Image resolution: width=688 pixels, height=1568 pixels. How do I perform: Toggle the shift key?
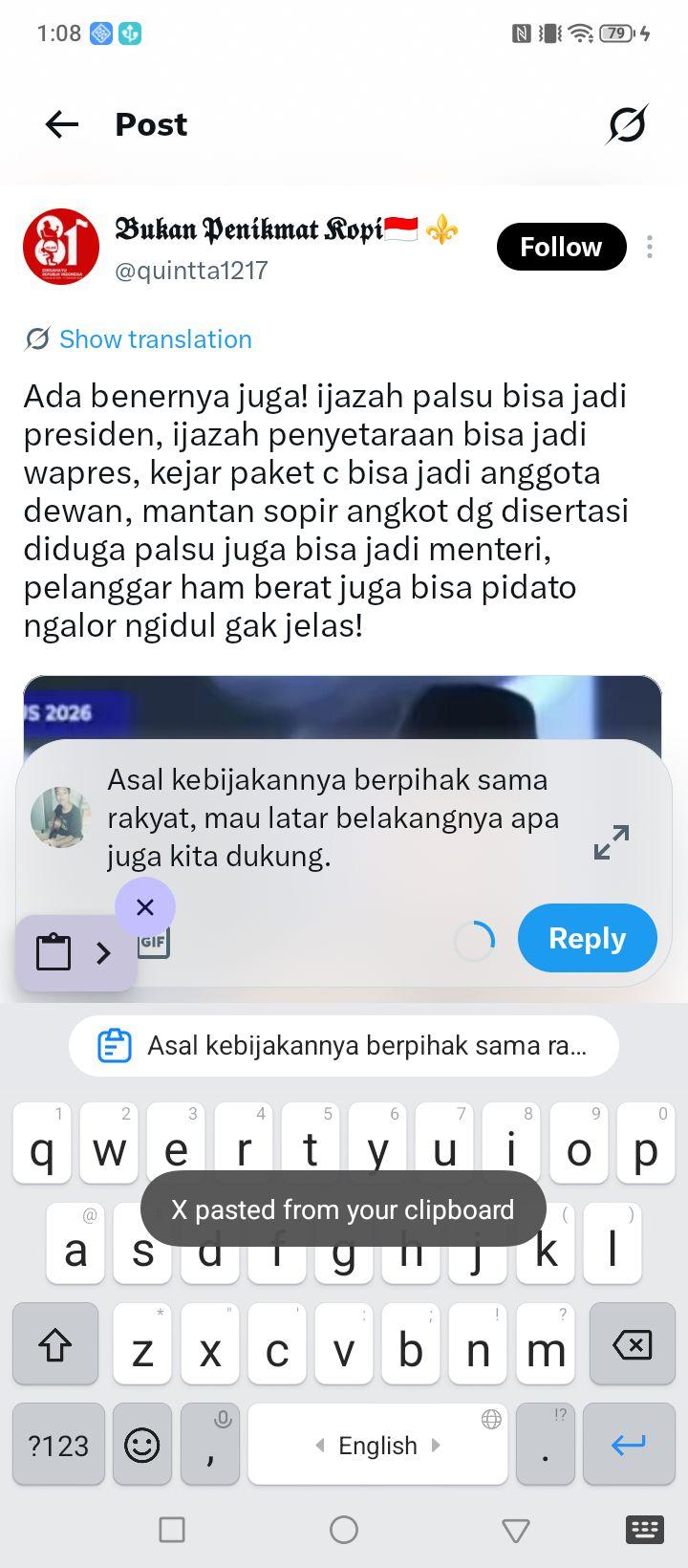55,1345
